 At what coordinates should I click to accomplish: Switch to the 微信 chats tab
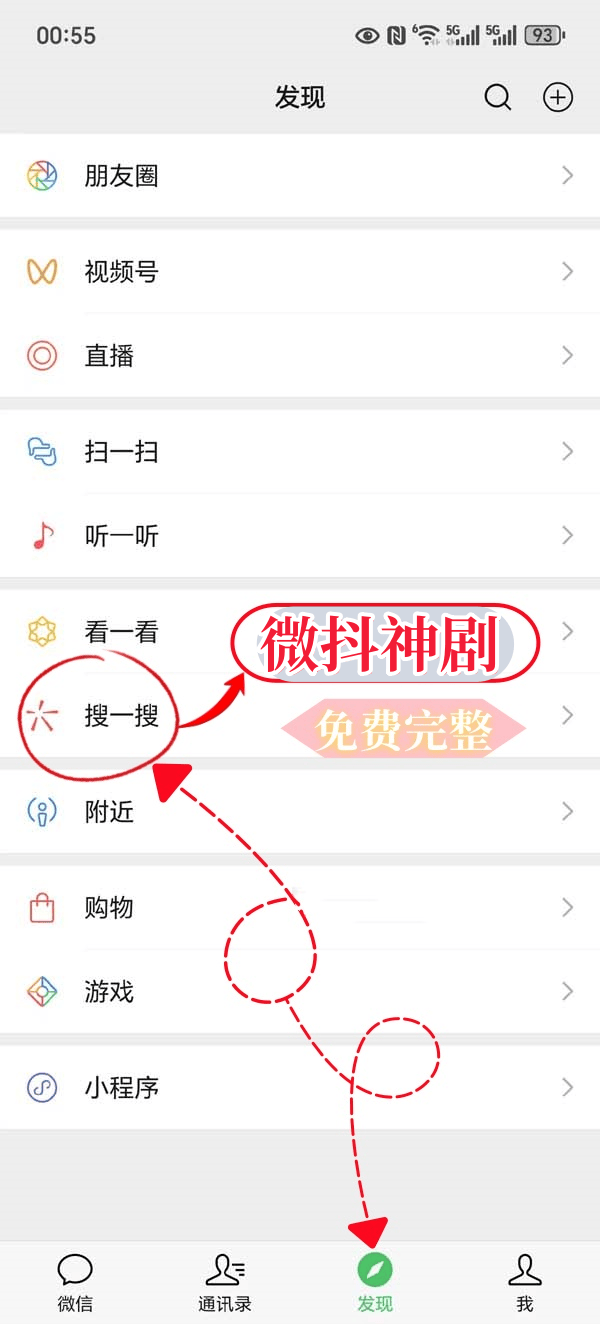point(75,1283)
